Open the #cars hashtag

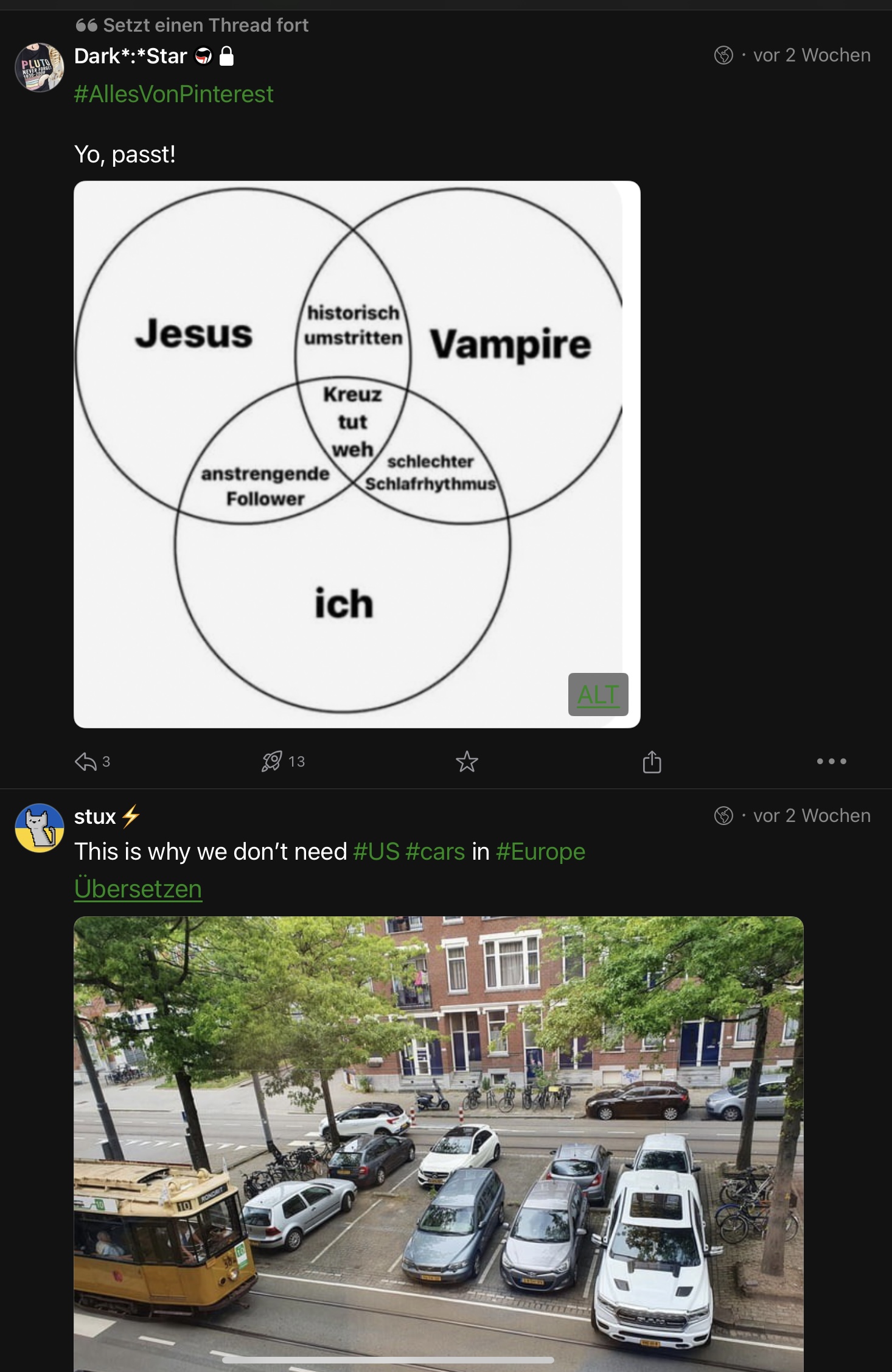435,852
